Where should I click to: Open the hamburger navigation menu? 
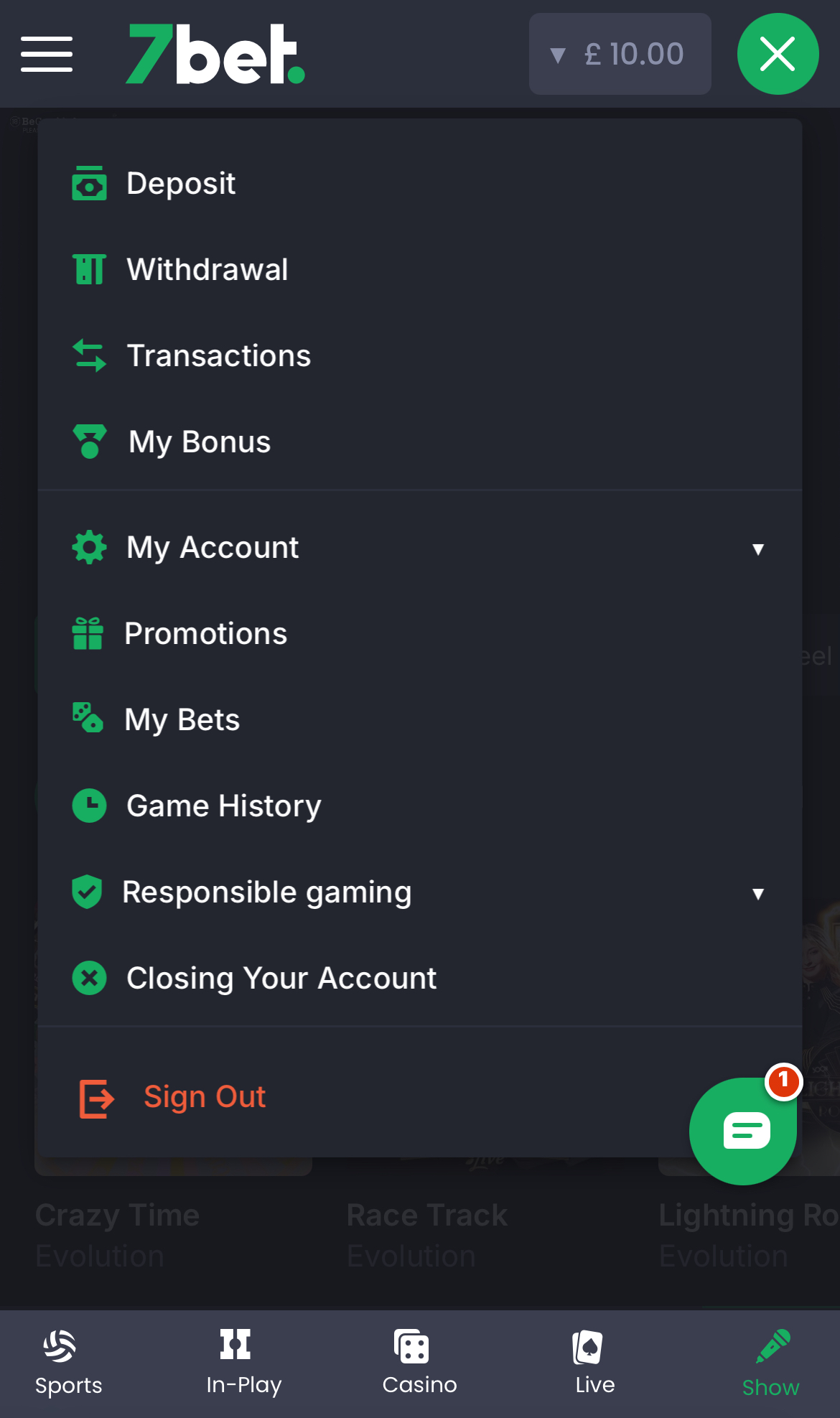click(x=47, y=52)
